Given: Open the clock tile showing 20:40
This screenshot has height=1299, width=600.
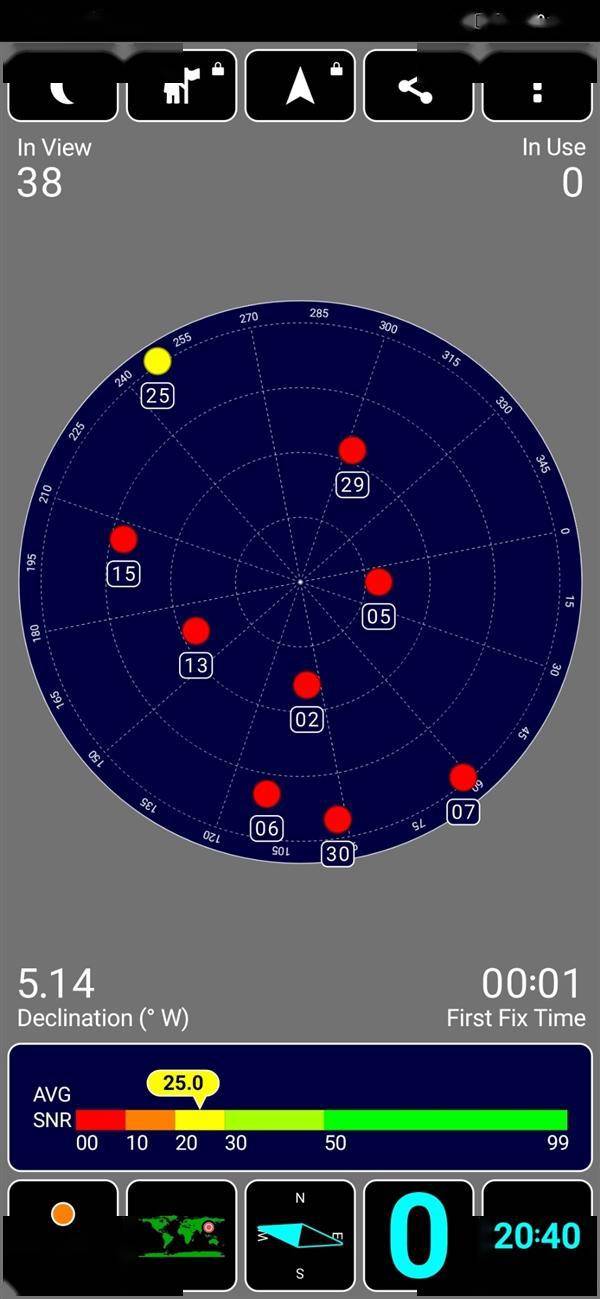Looking at the screenshot, I should click(537, 1236).
